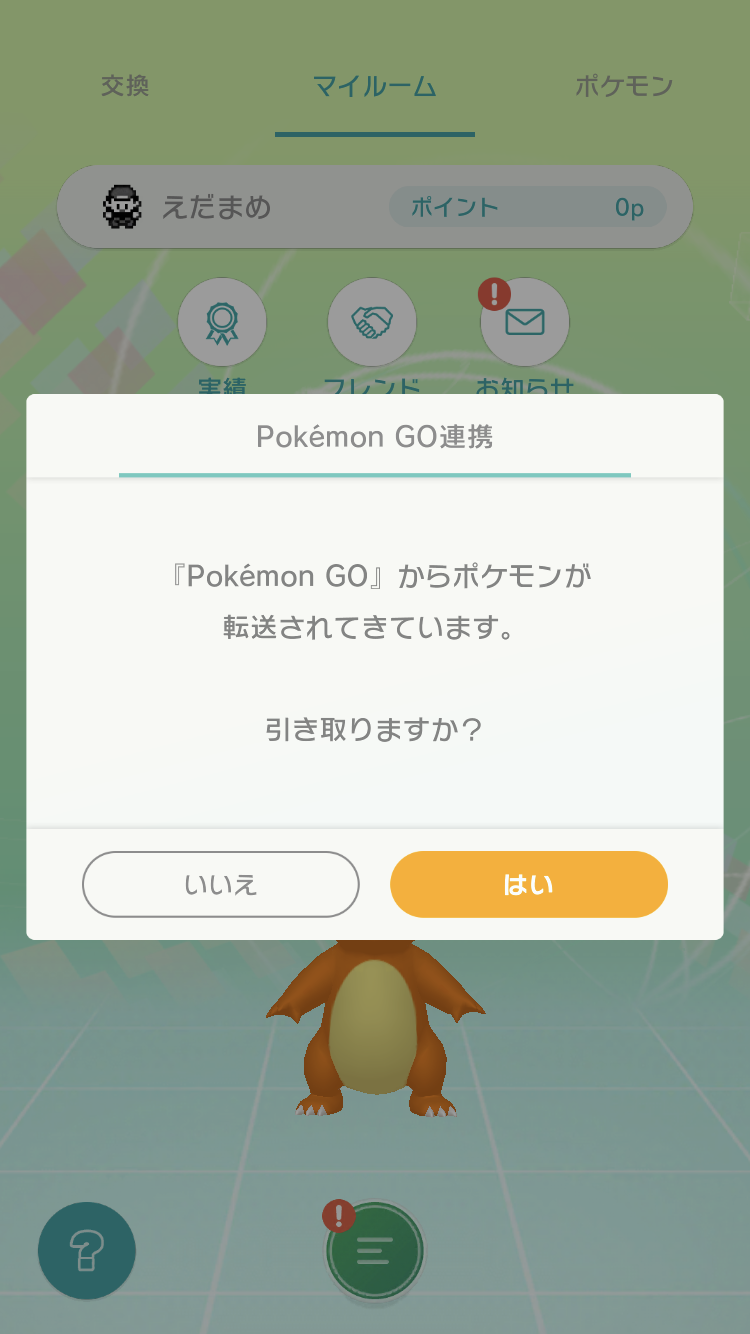The height and width of the screenshot is (1334, 750).
Task: Open the 実績 medal icon
Action: pyautogui.click(x=222, y=322)
